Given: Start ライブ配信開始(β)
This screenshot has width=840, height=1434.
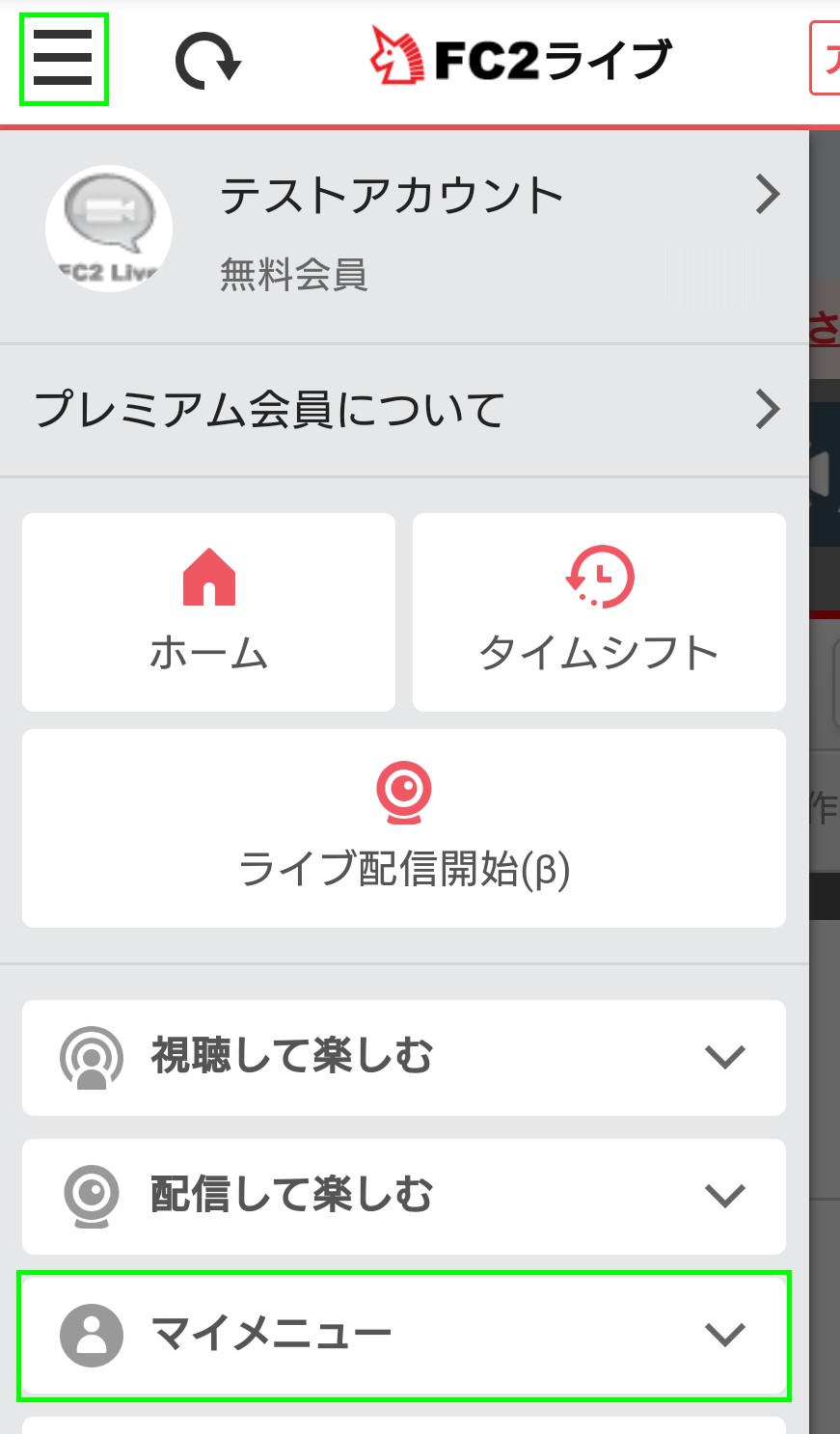Looking at the screenshot, I should pyautogui.click(x=404, y=828).
